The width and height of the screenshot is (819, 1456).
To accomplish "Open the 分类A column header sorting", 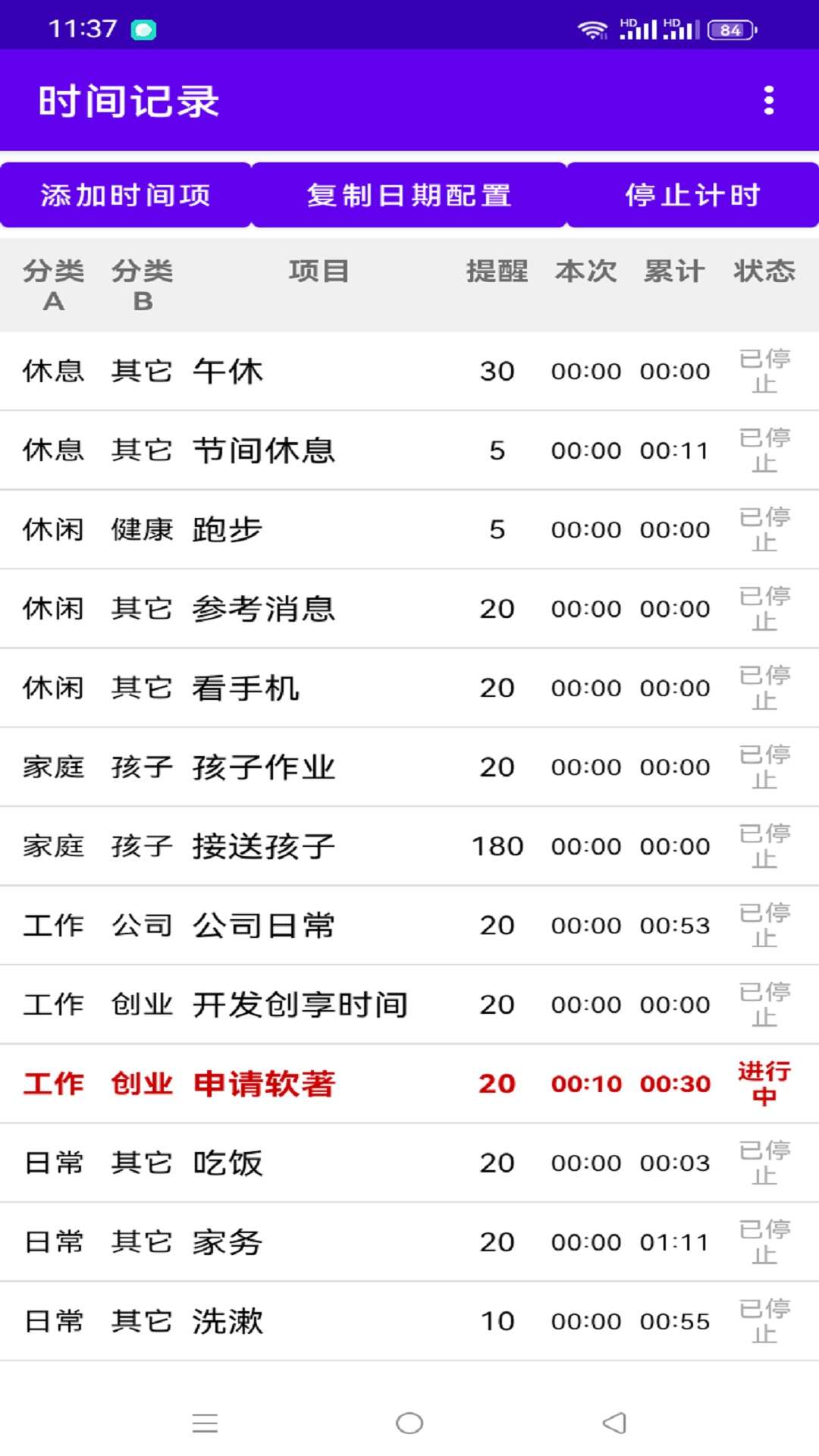I will click(53, 285).
